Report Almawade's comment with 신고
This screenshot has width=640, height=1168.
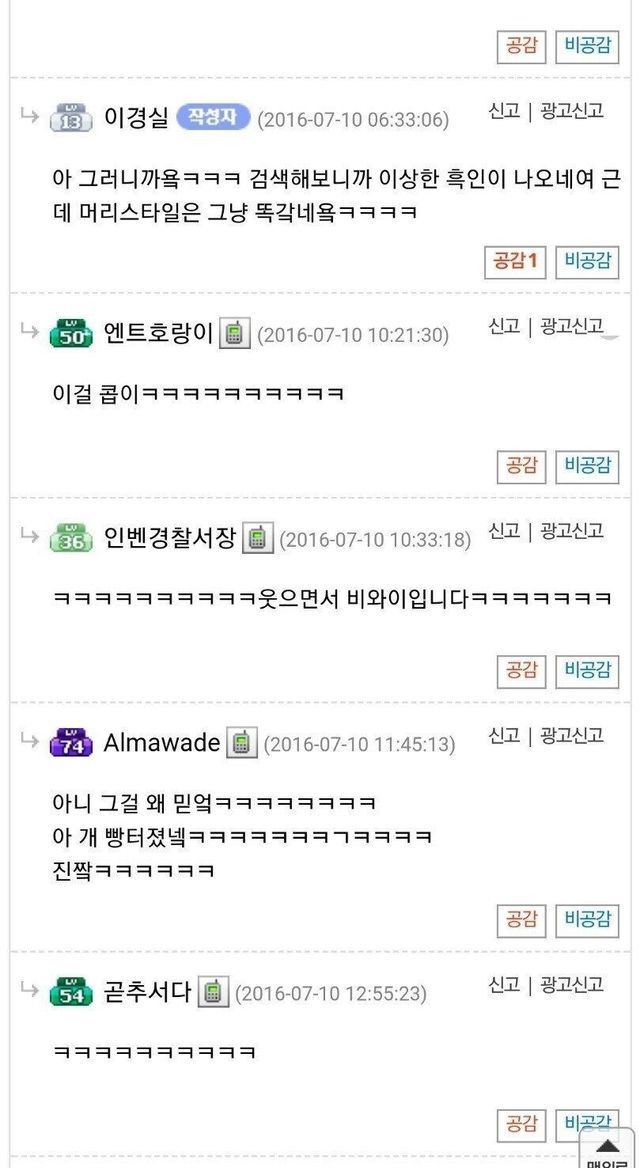tap(504, 736)
